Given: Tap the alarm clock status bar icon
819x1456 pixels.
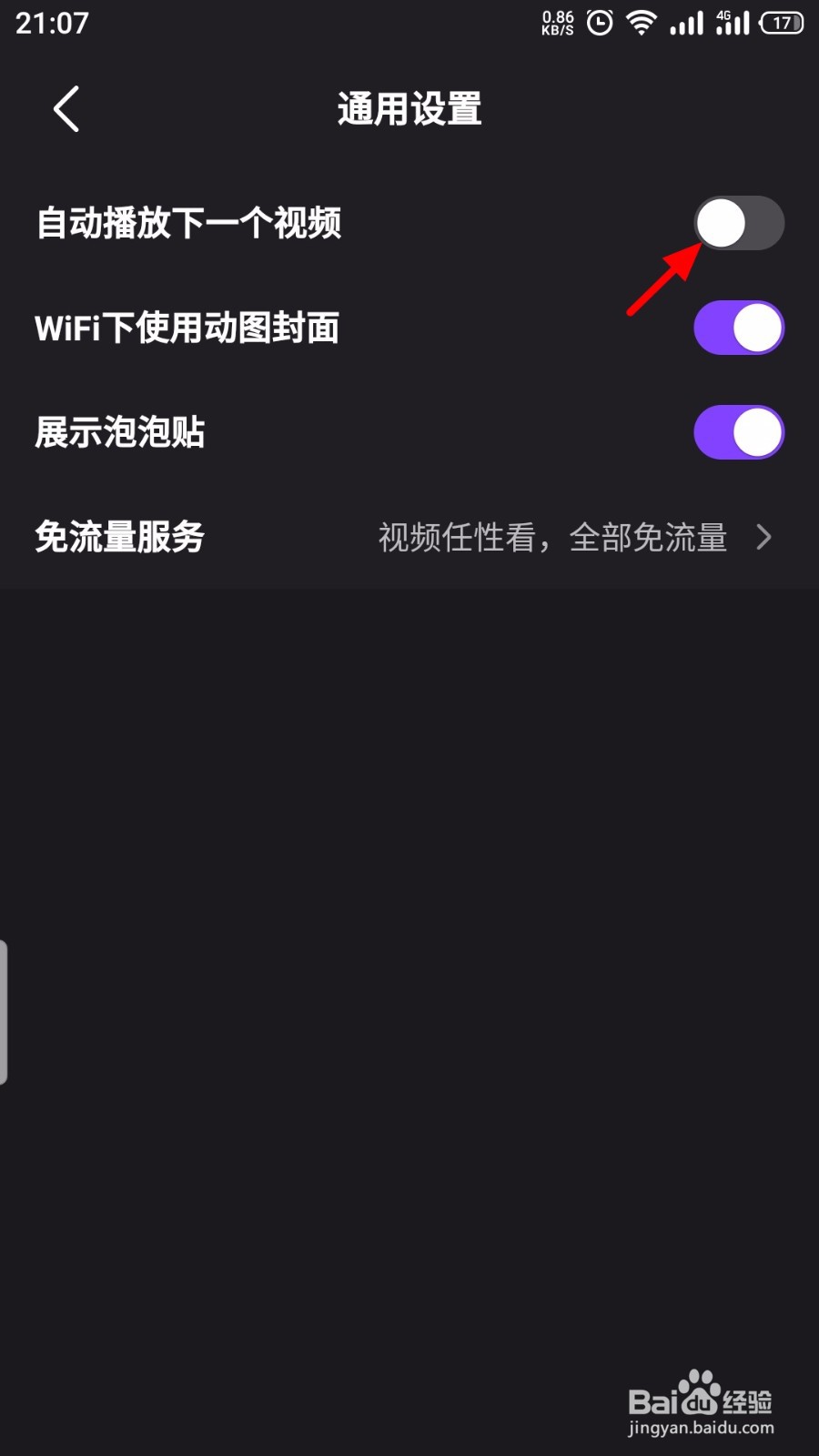Looking at the screenshot, I should pos(598,24).
